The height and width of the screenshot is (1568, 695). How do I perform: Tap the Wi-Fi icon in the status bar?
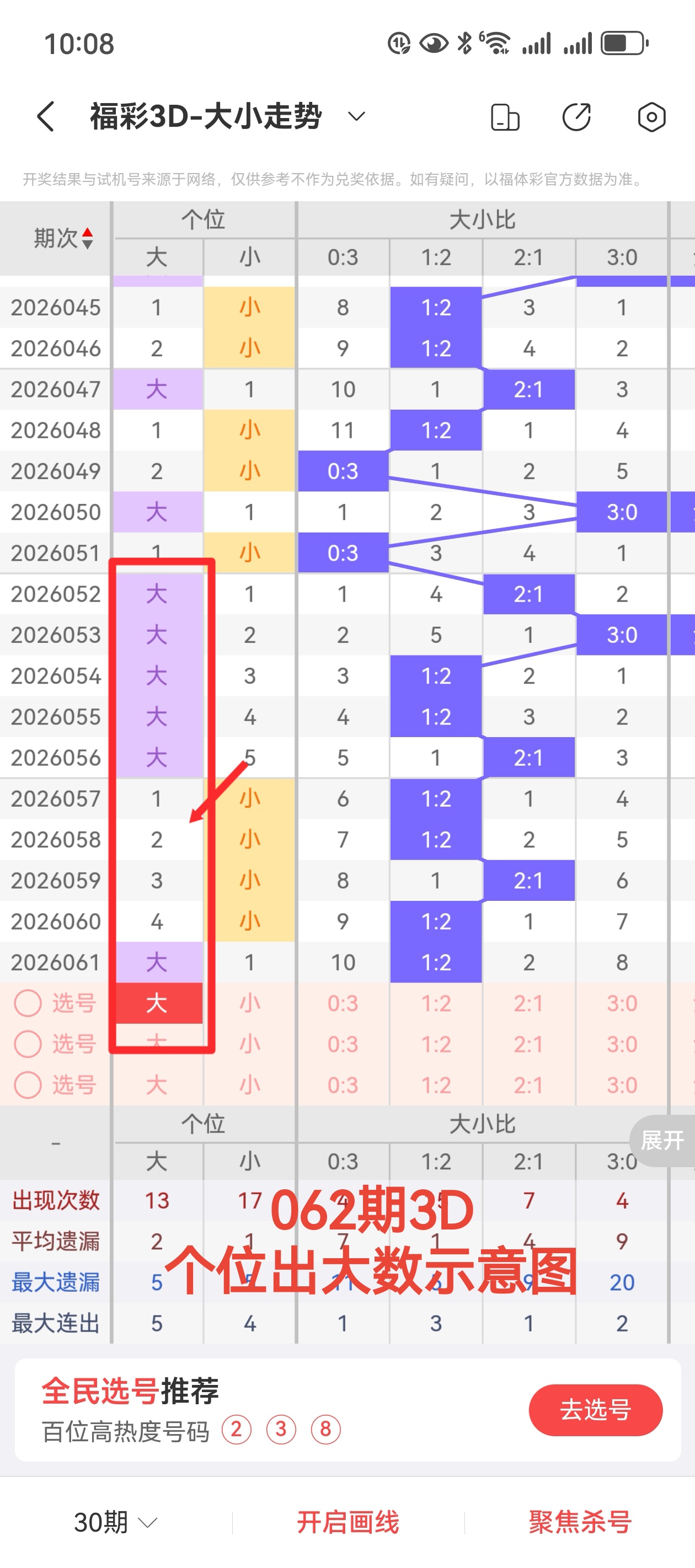click(x=496, y=42)
